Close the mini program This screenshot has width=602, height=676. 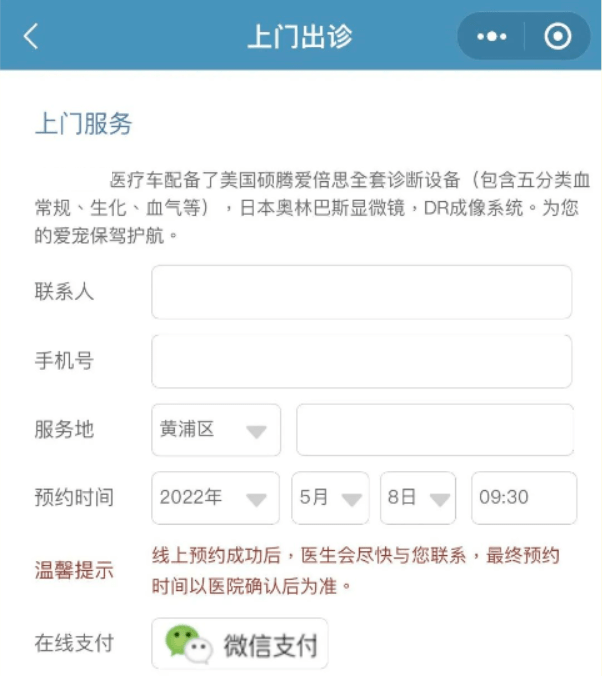(557, 37)
